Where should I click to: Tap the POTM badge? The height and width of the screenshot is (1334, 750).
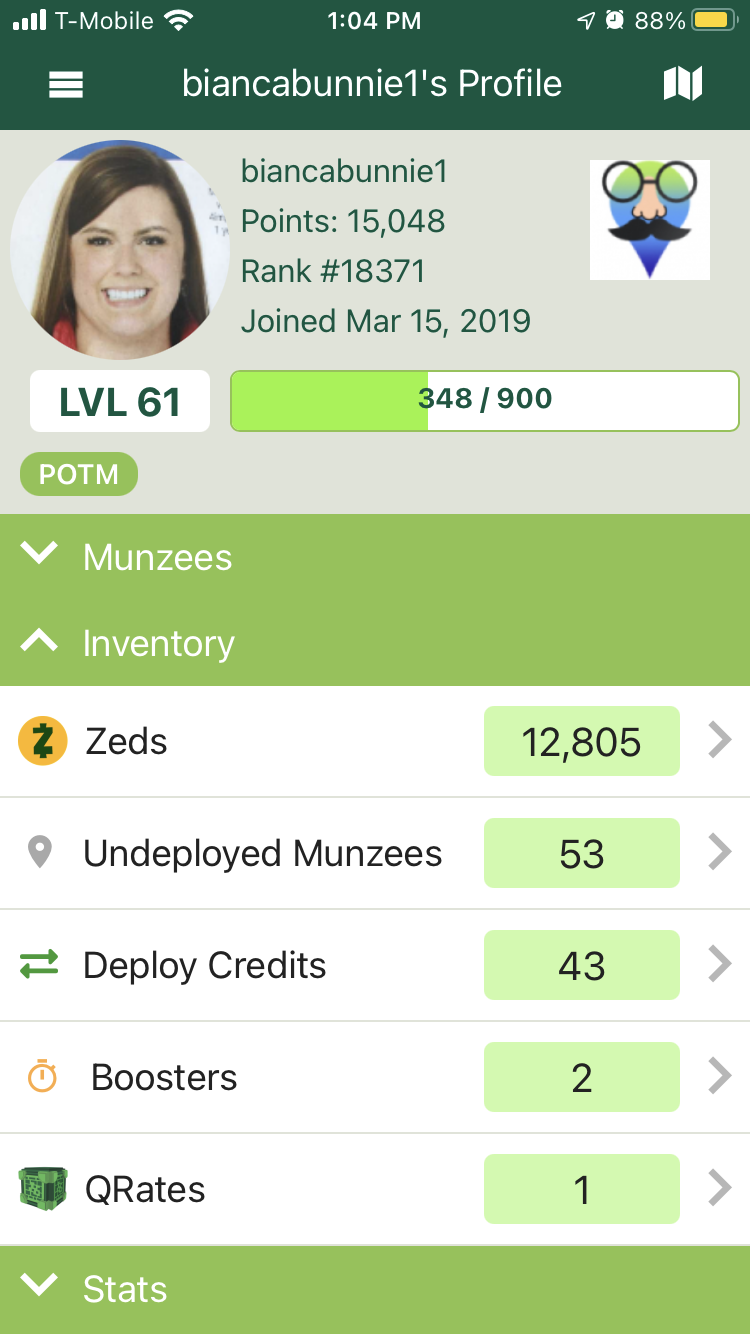click(79, 475)
